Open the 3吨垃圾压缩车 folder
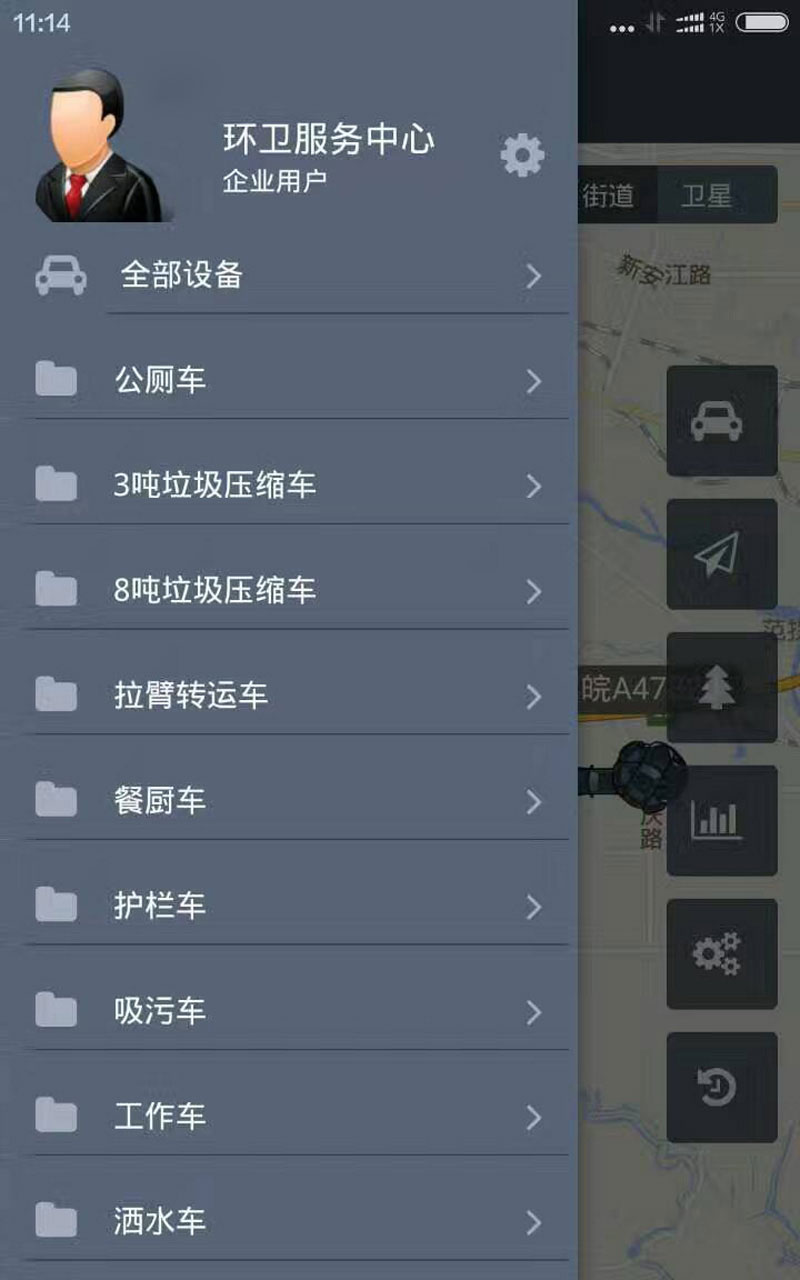This screenshot has height=1280, width=800. click(x=290, y=485)
